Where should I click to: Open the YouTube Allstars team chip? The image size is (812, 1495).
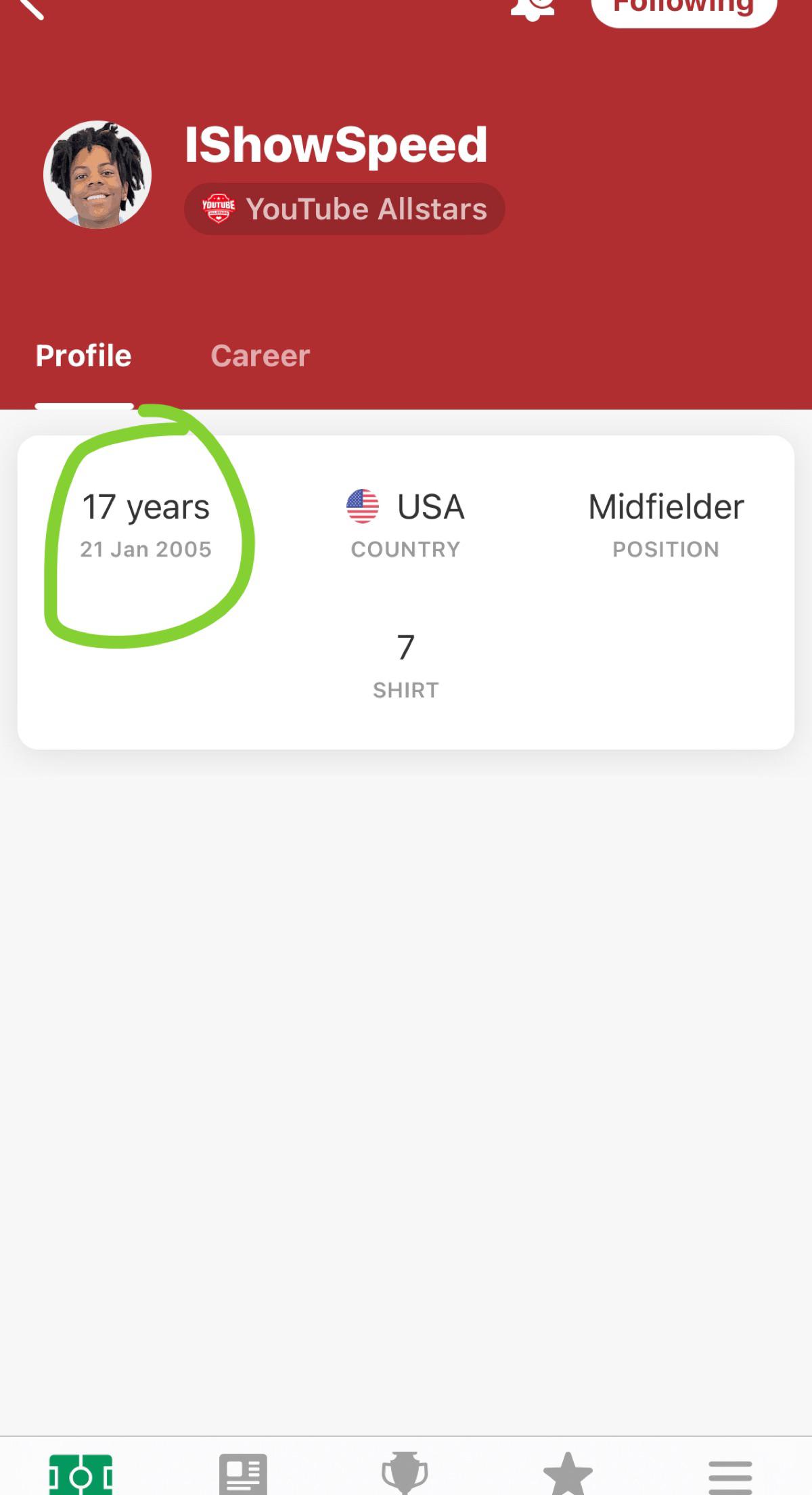344,209
